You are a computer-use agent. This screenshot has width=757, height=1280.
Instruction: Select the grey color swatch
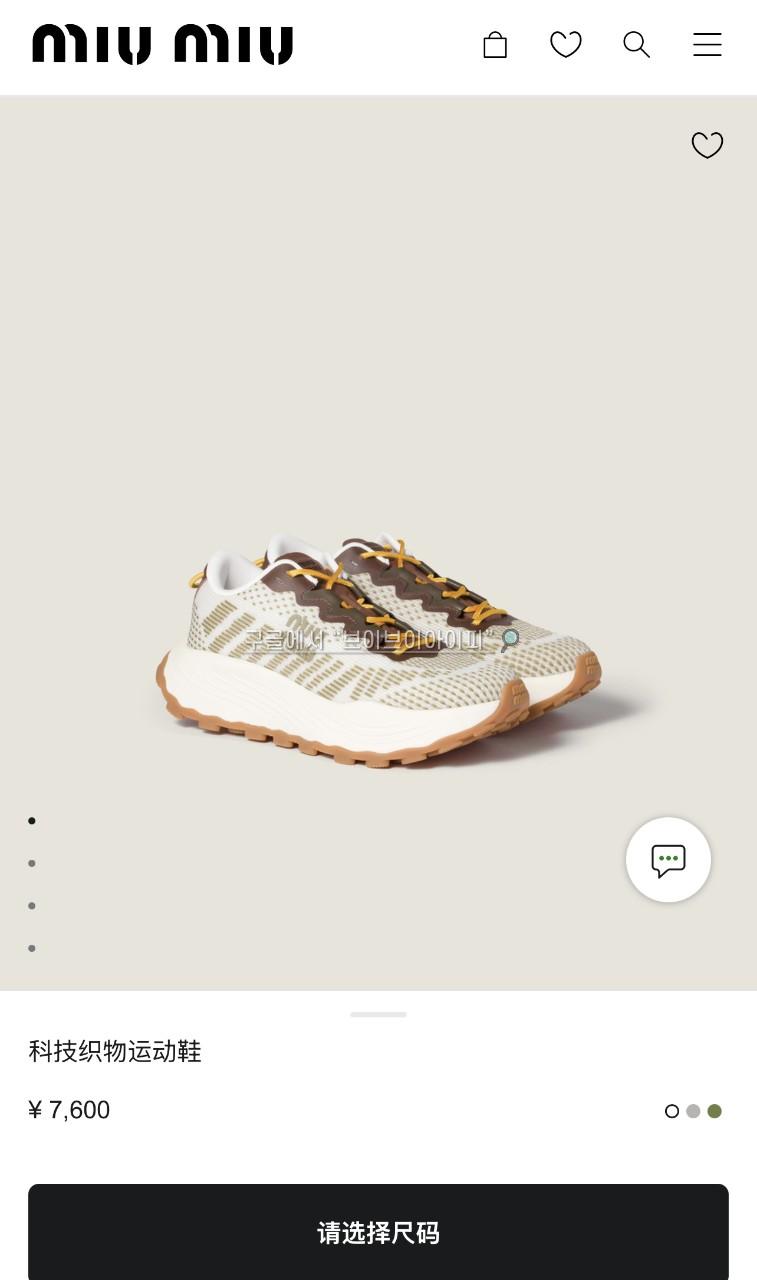(x=693, y=1111)
